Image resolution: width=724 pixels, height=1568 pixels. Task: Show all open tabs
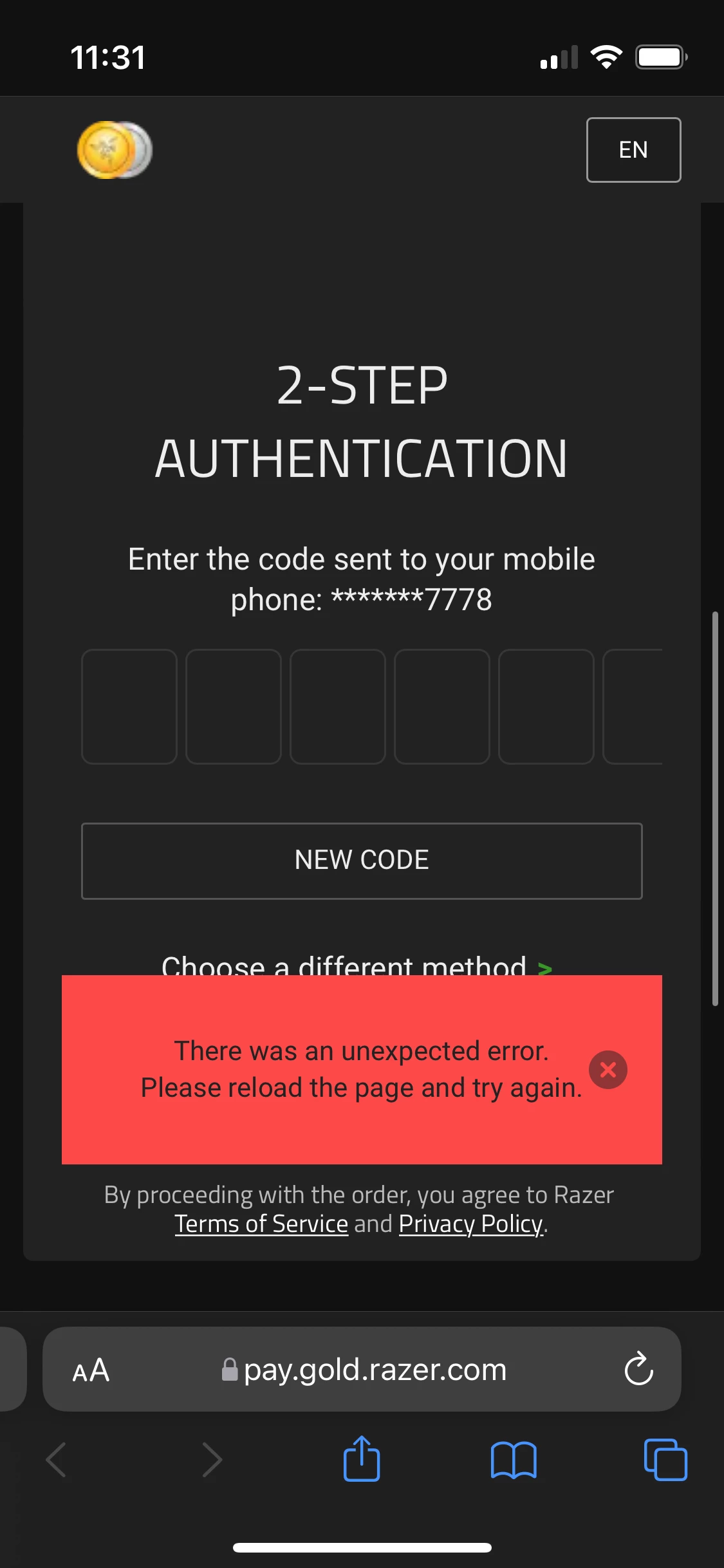[665, 1459]
